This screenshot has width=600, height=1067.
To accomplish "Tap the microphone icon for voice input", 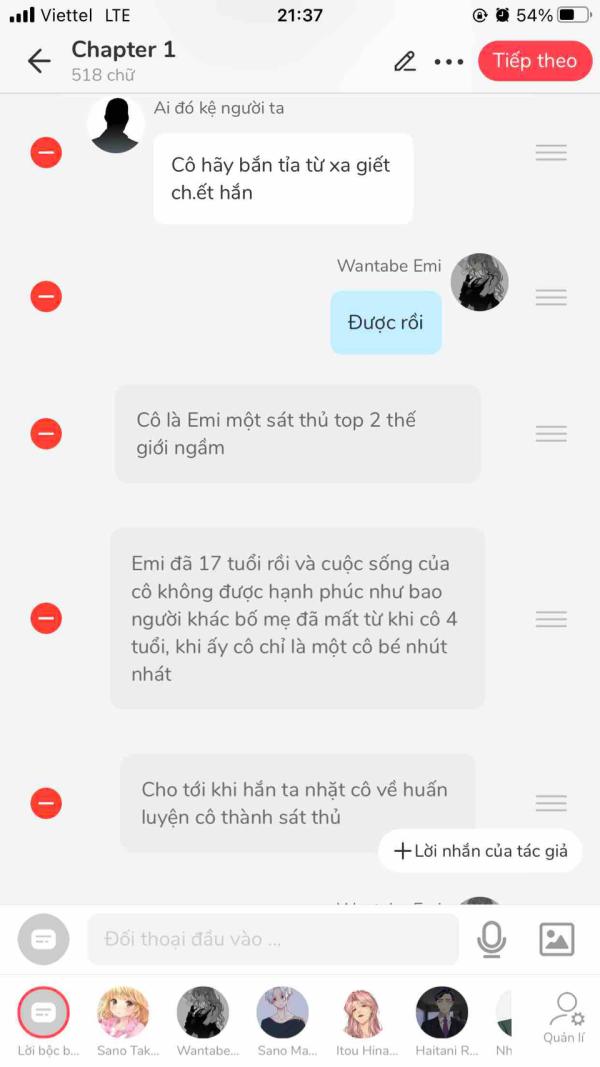I will coord(491,939).
